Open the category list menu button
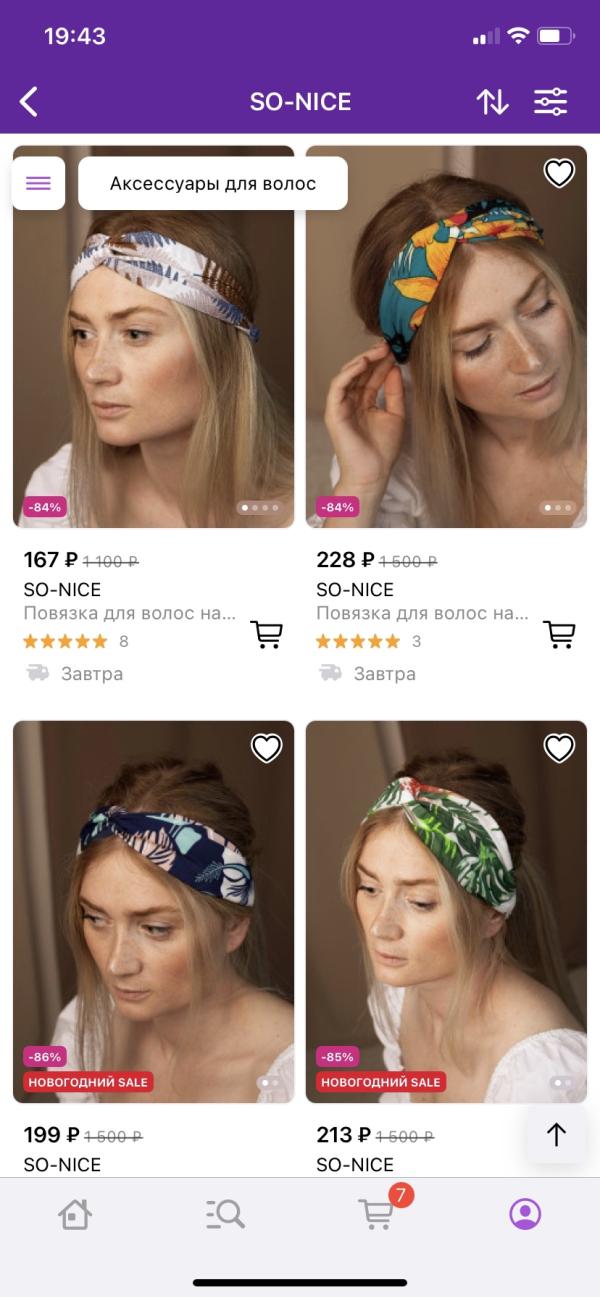 38,183
